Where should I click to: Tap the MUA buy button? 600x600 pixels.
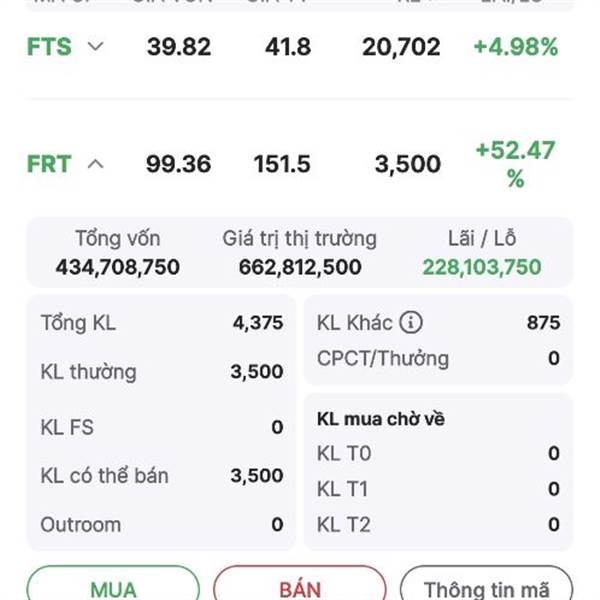(x=113, y=583)
